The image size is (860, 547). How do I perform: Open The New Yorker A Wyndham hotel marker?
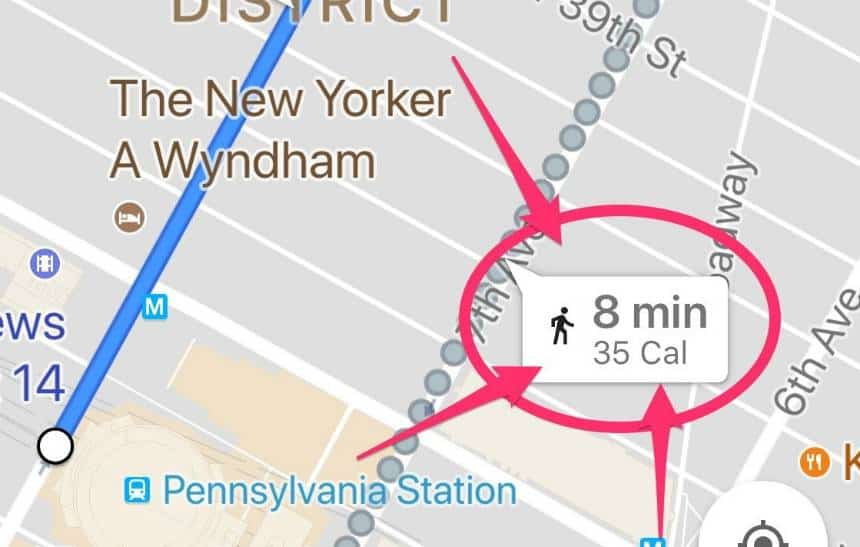click(129, 218)
